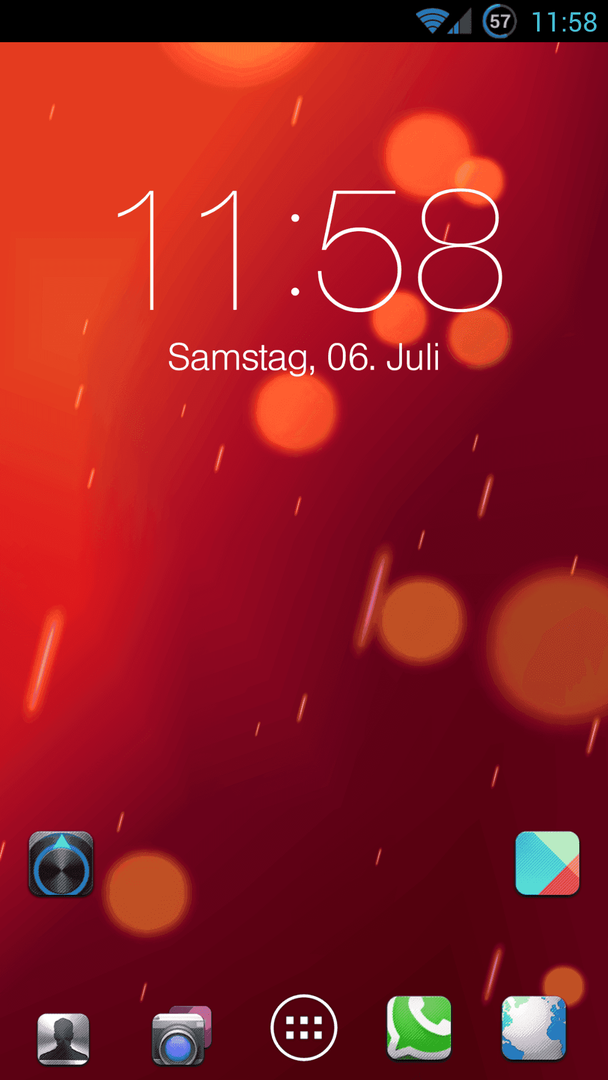Open the Google Play Store app
Screen dimensions: 608x1080
tap(547, 863)
